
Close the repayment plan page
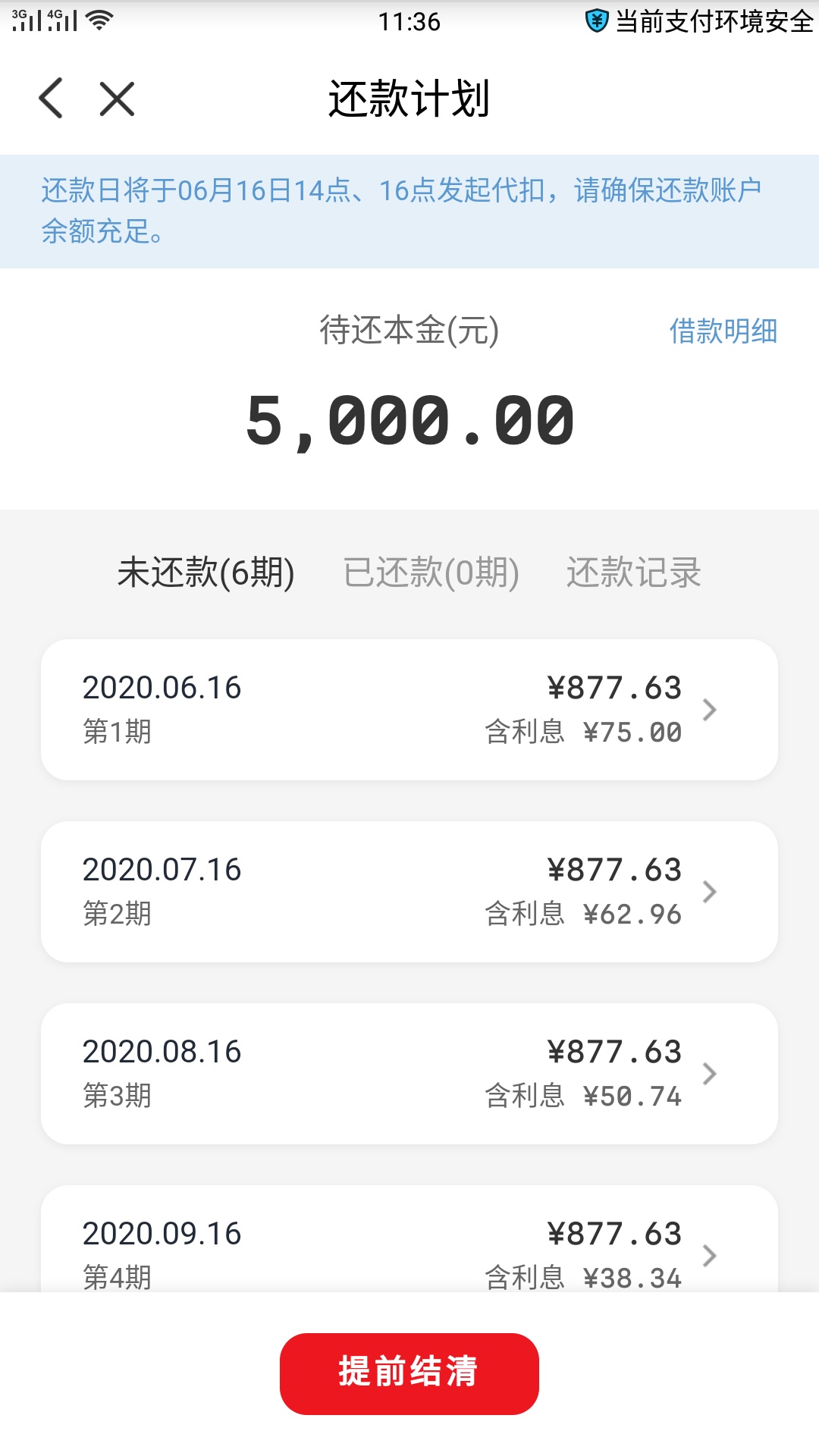pyautogui.click(x=117, y=99)
